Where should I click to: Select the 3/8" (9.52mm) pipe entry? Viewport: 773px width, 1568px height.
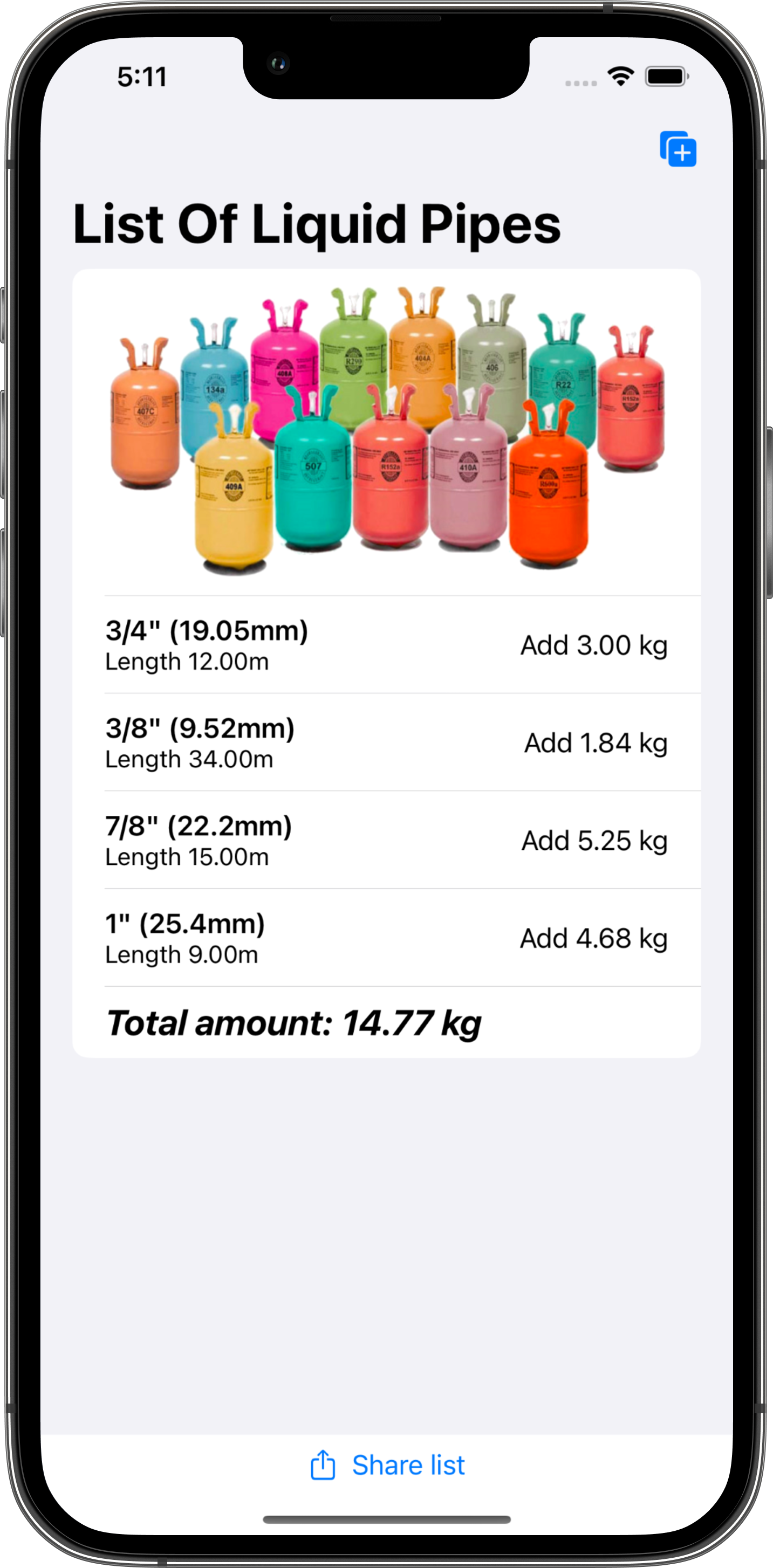(386, 742)
